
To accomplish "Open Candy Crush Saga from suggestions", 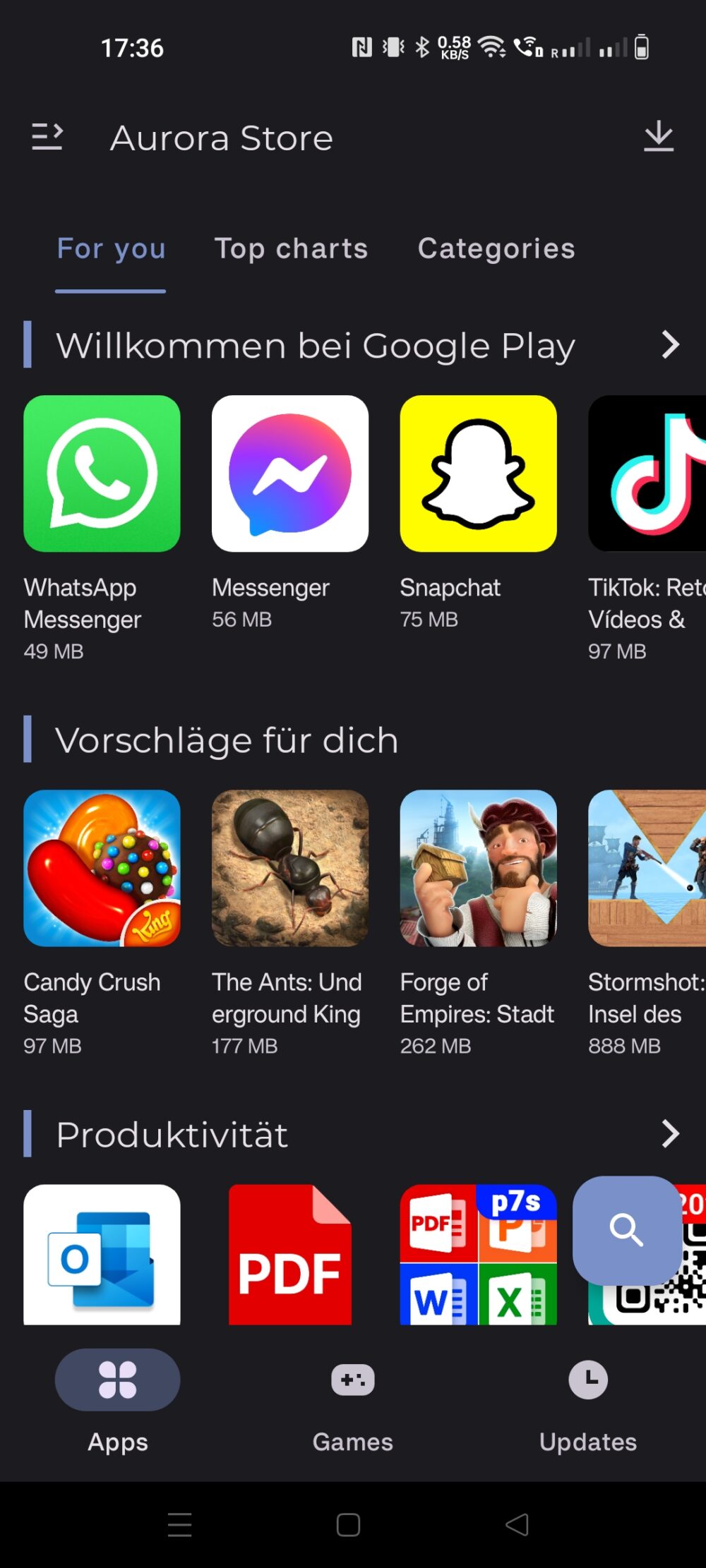I will (101, 868).
